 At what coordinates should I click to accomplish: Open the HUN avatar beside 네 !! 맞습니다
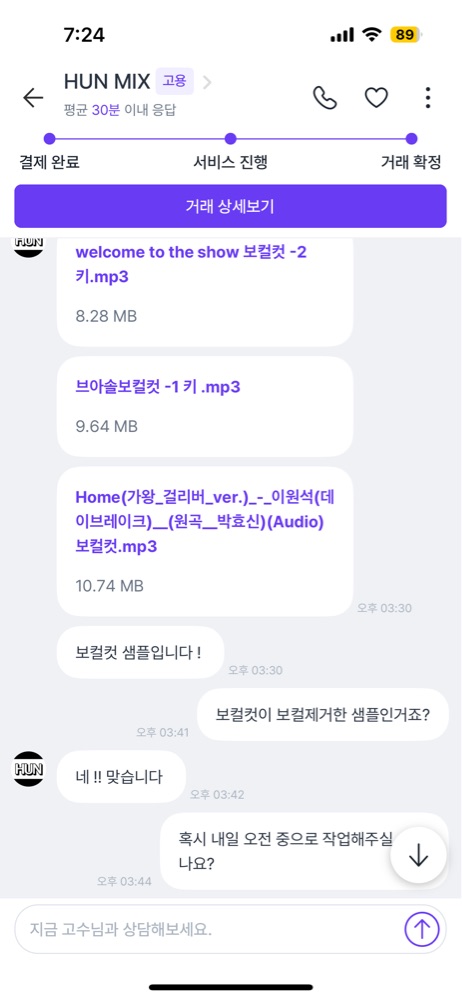[x=29, y=768]
